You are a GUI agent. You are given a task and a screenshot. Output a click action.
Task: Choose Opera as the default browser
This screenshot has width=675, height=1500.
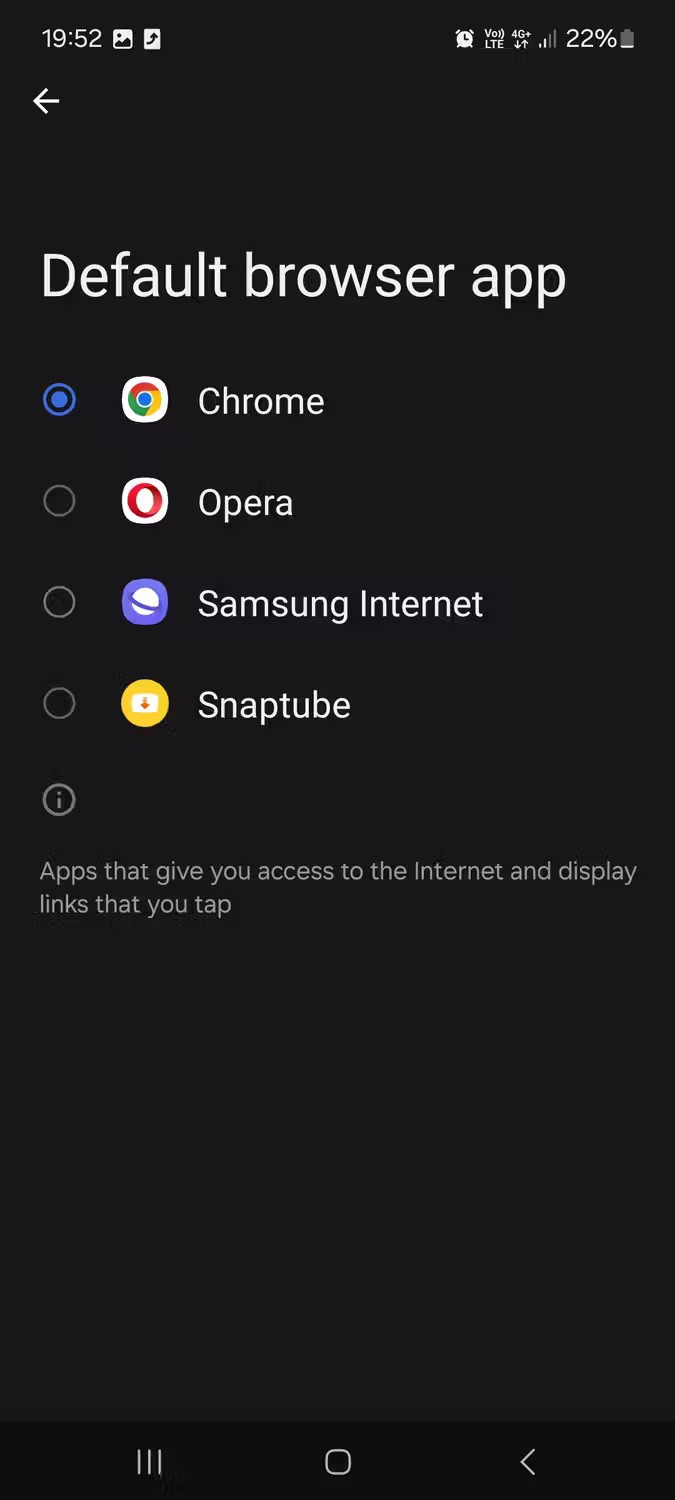coord(60,501)
